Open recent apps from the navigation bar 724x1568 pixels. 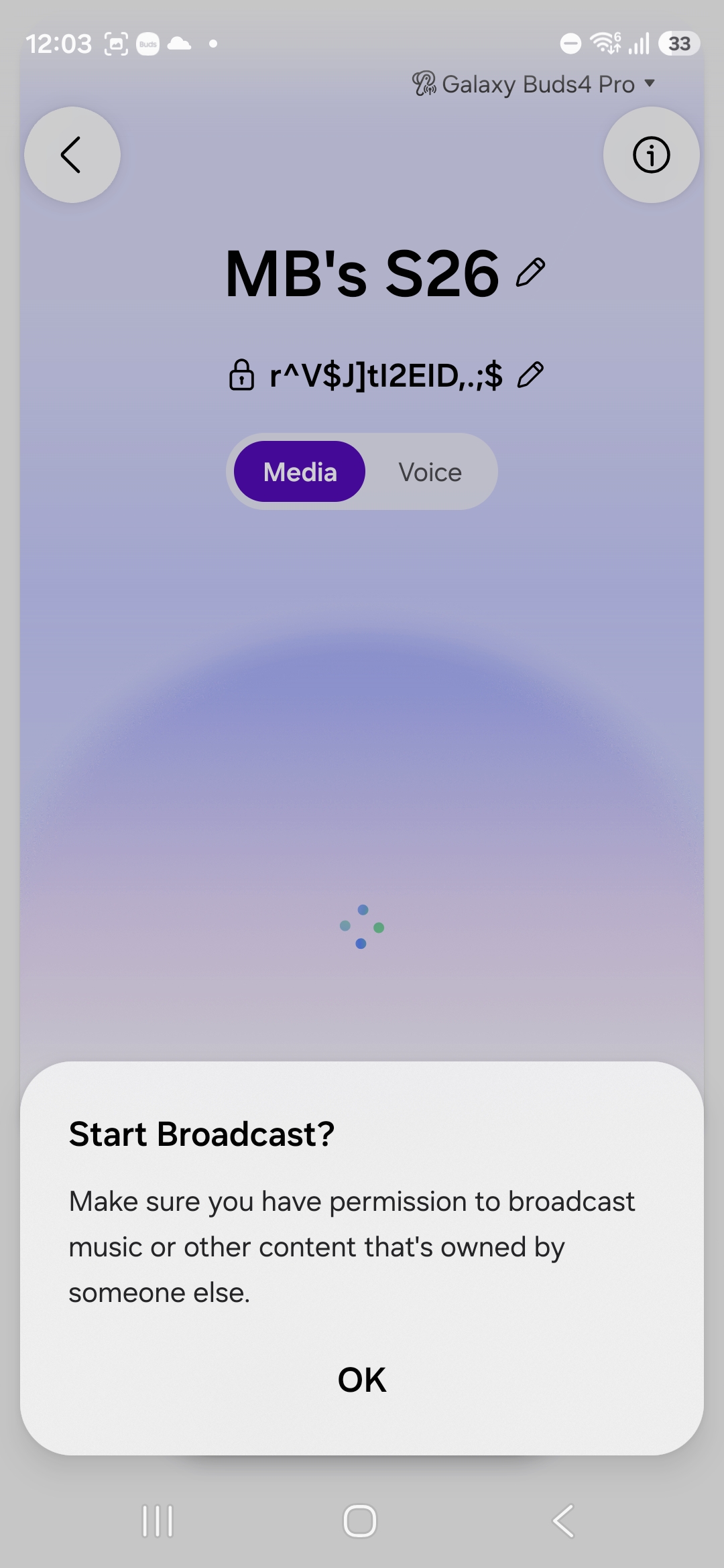click(x=158, y=1520)
